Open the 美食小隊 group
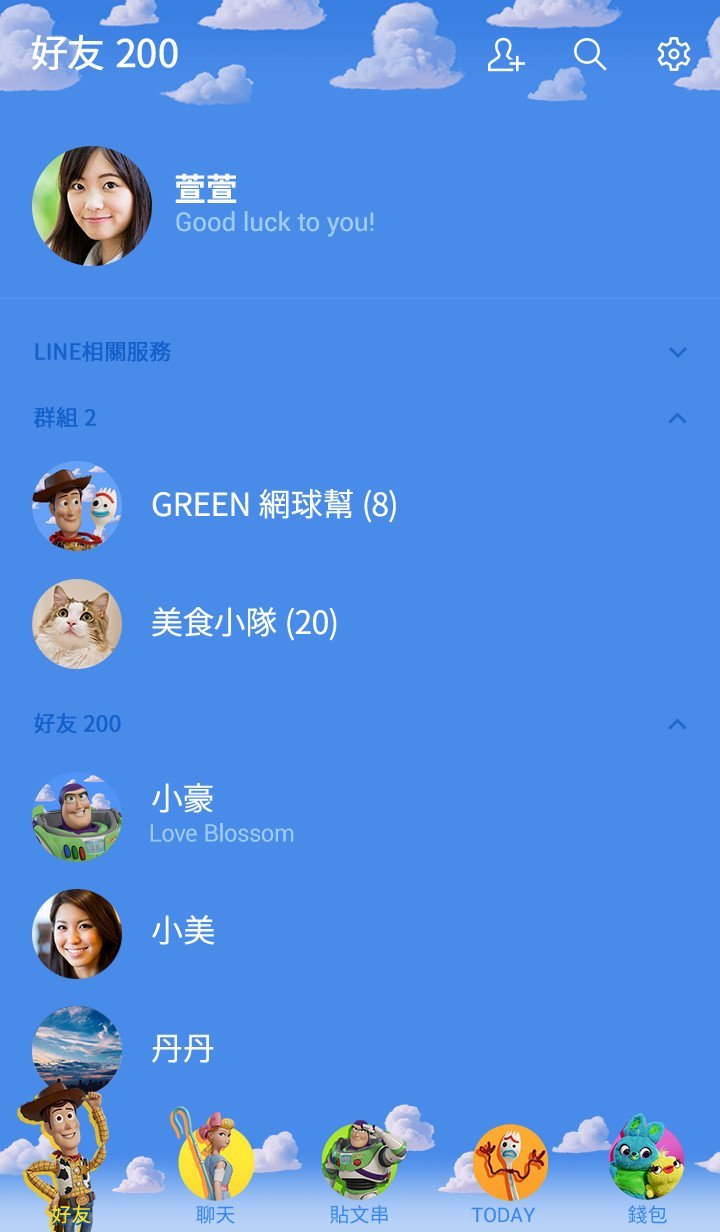This screenshot has width=720, height=1232. tap(244, 623)
